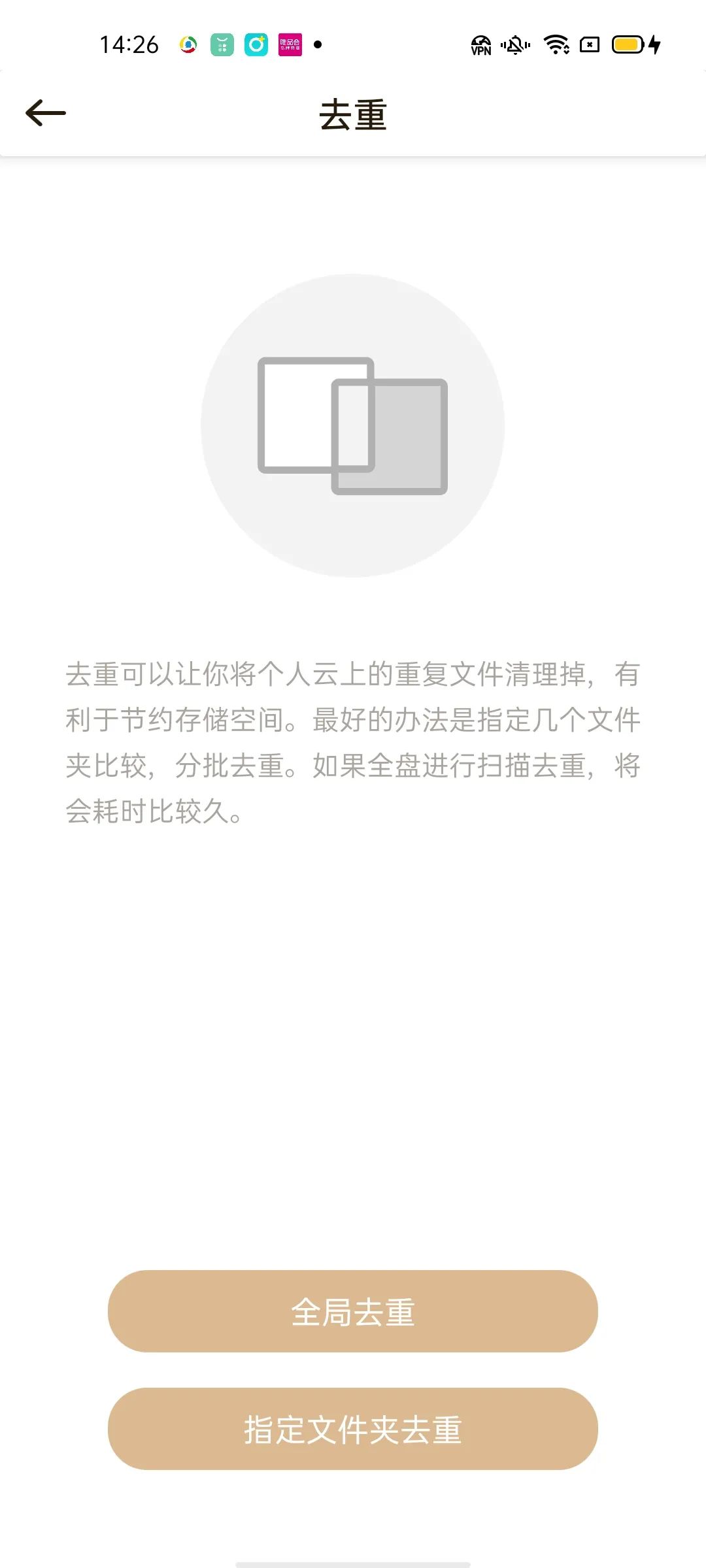Screen dimensions: 706x1568
Task: Tap the teal app notification icon
Action: point(221,44)
